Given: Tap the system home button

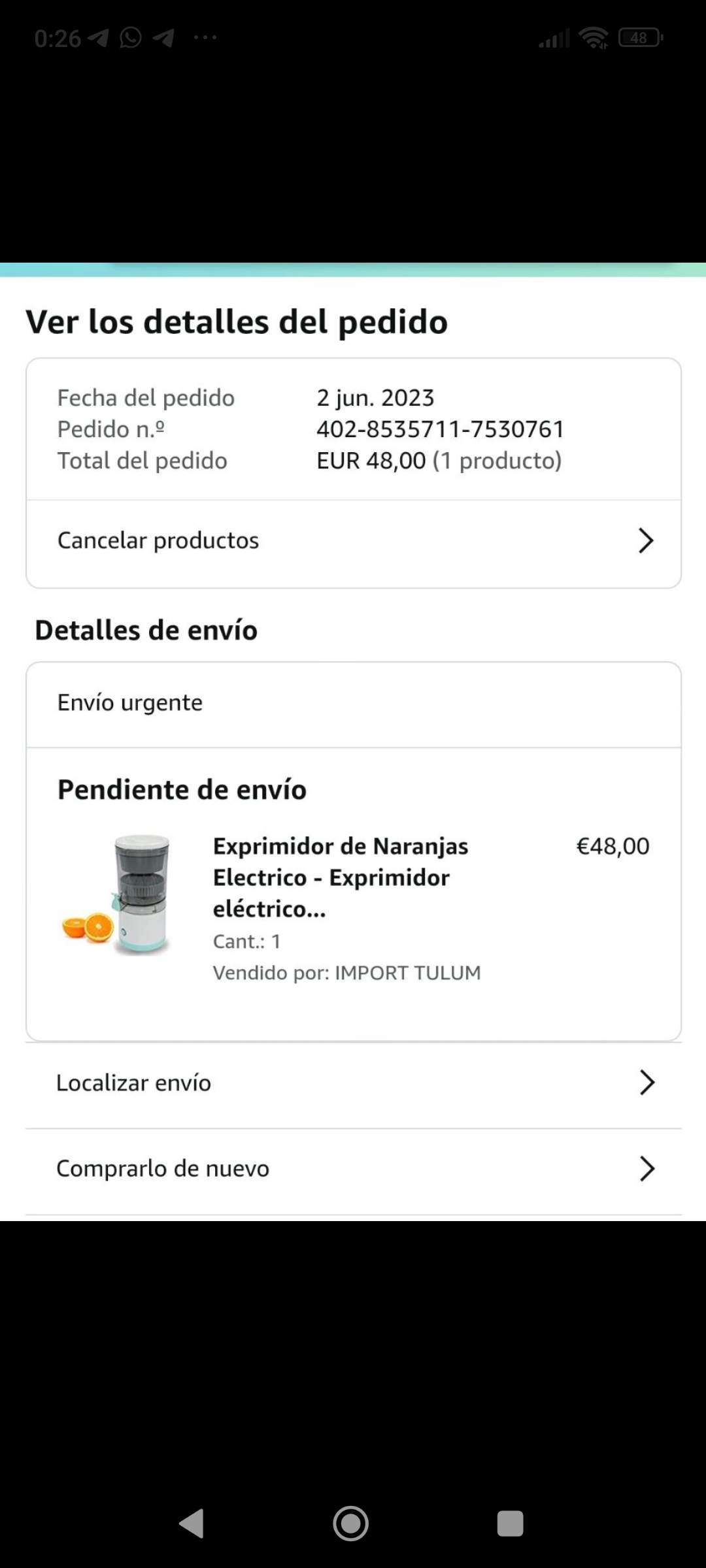Looking at the screenshot, I should pos(351,1524).
